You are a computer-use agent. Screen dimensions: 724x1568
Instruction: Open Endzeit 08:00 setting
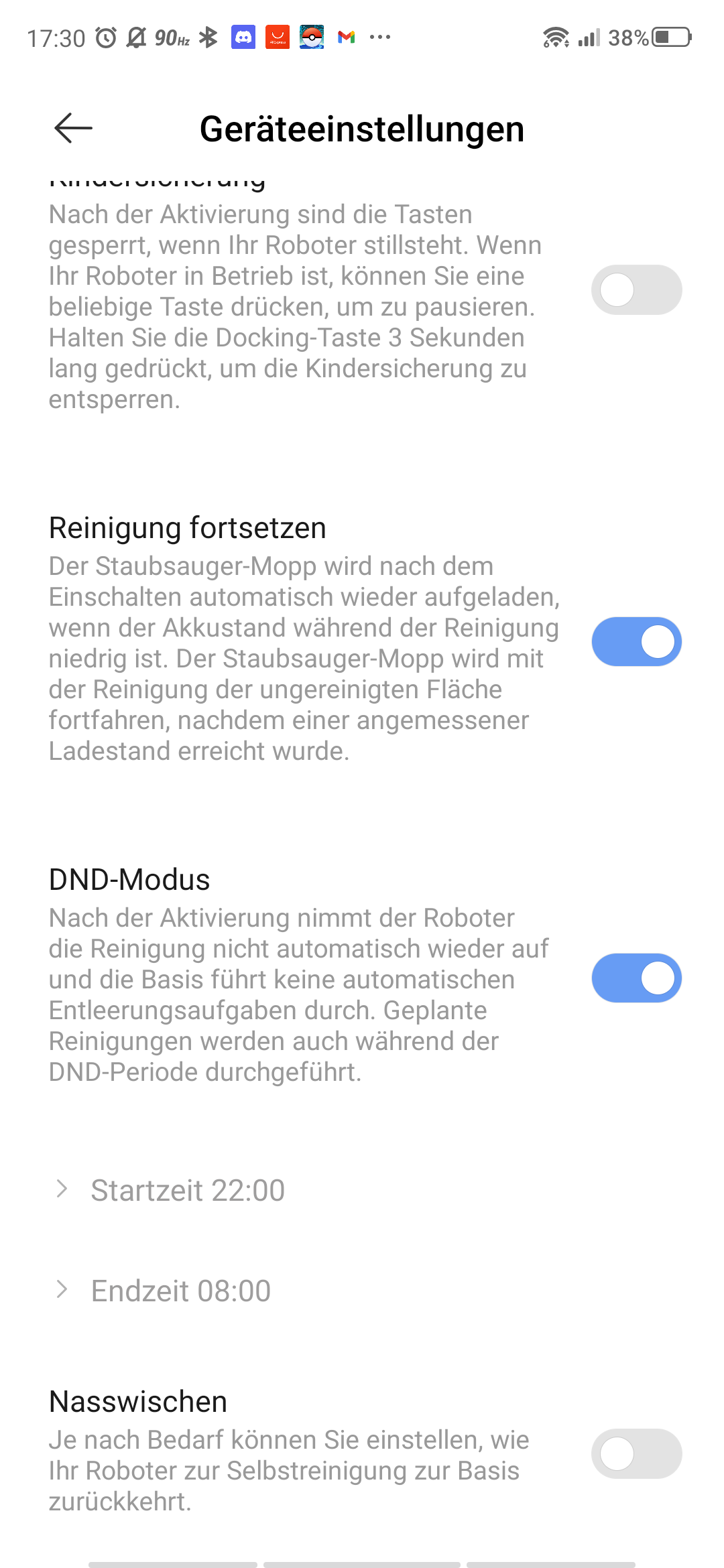pyautogui.click(x=362, y=1291)
